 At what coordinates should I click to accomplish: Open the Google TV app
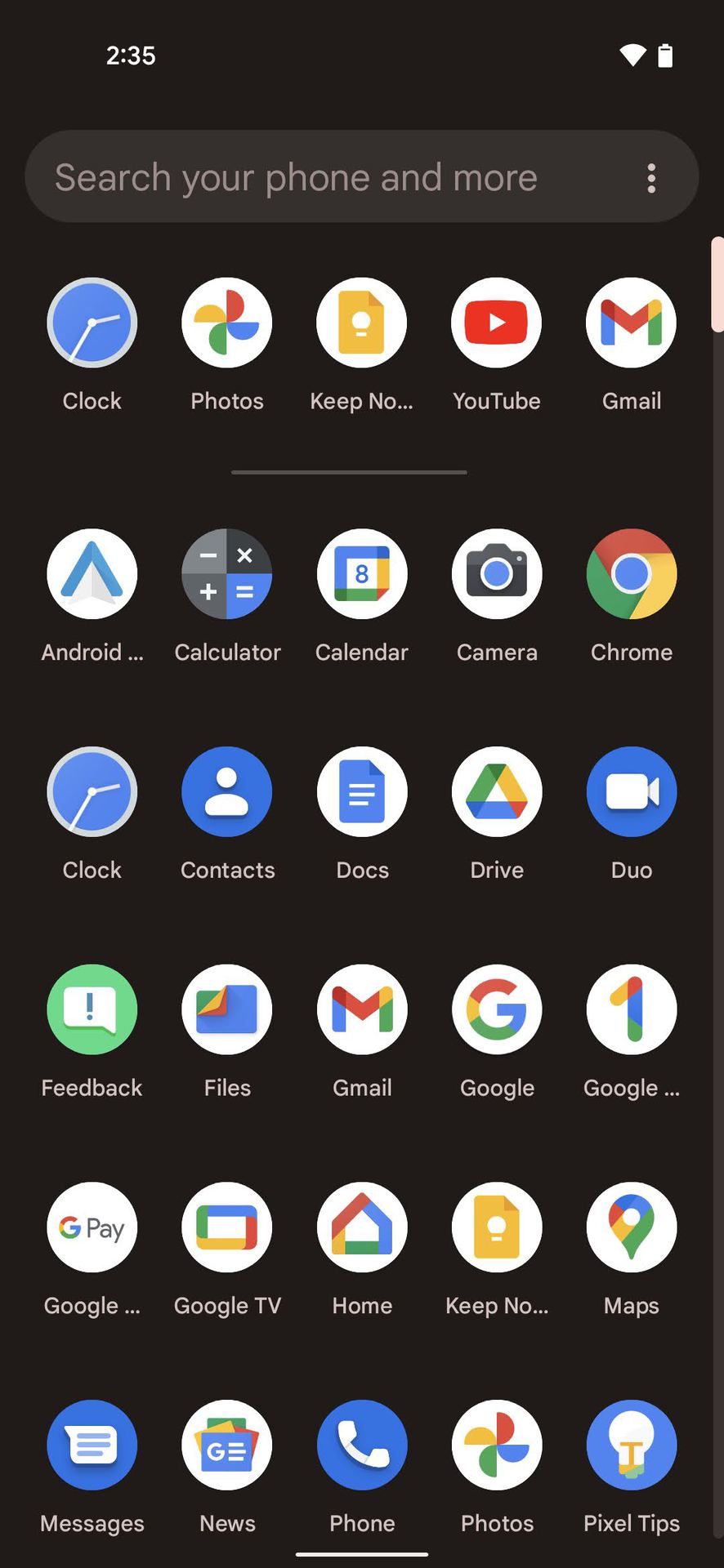point(227,1227)
